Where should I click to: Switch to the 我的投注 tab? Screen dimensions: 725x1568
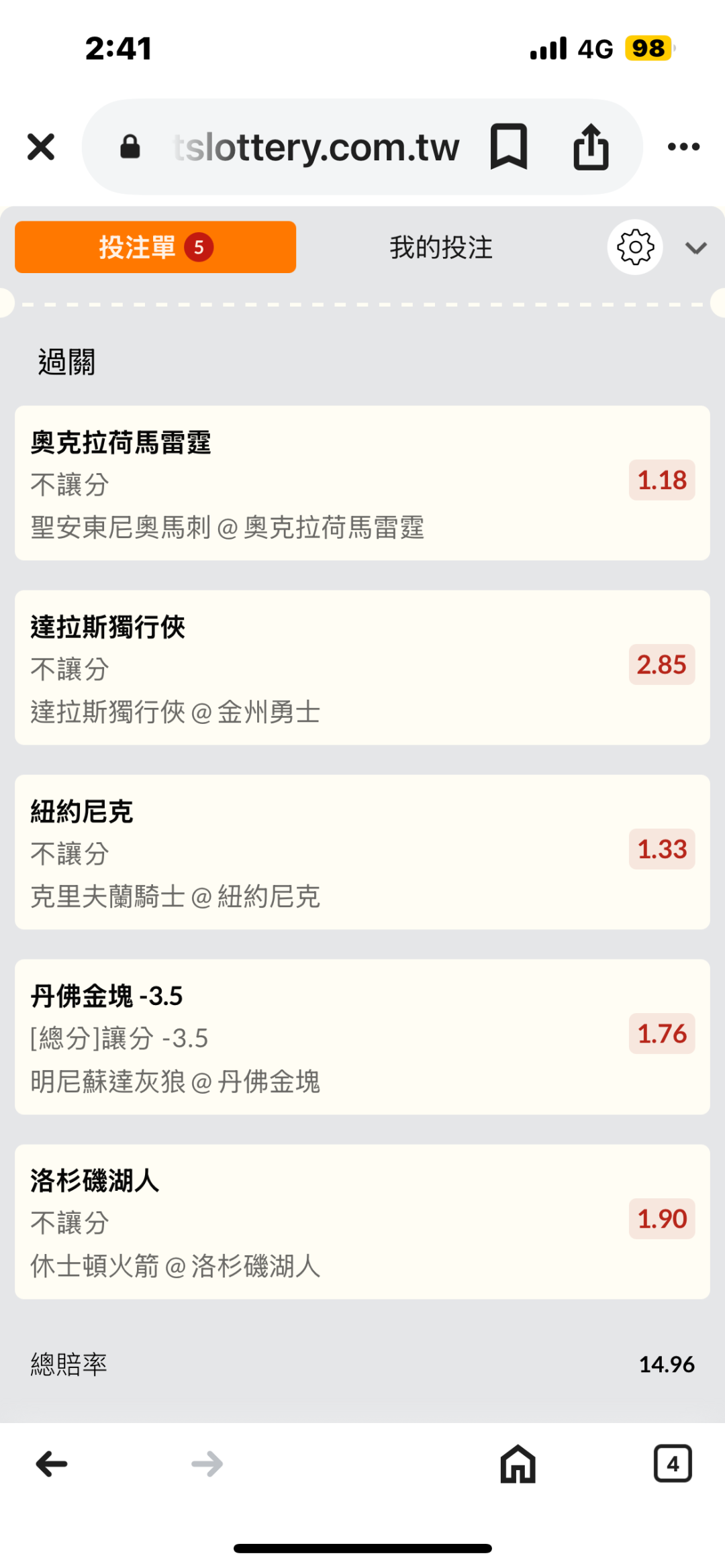(441, 248)
